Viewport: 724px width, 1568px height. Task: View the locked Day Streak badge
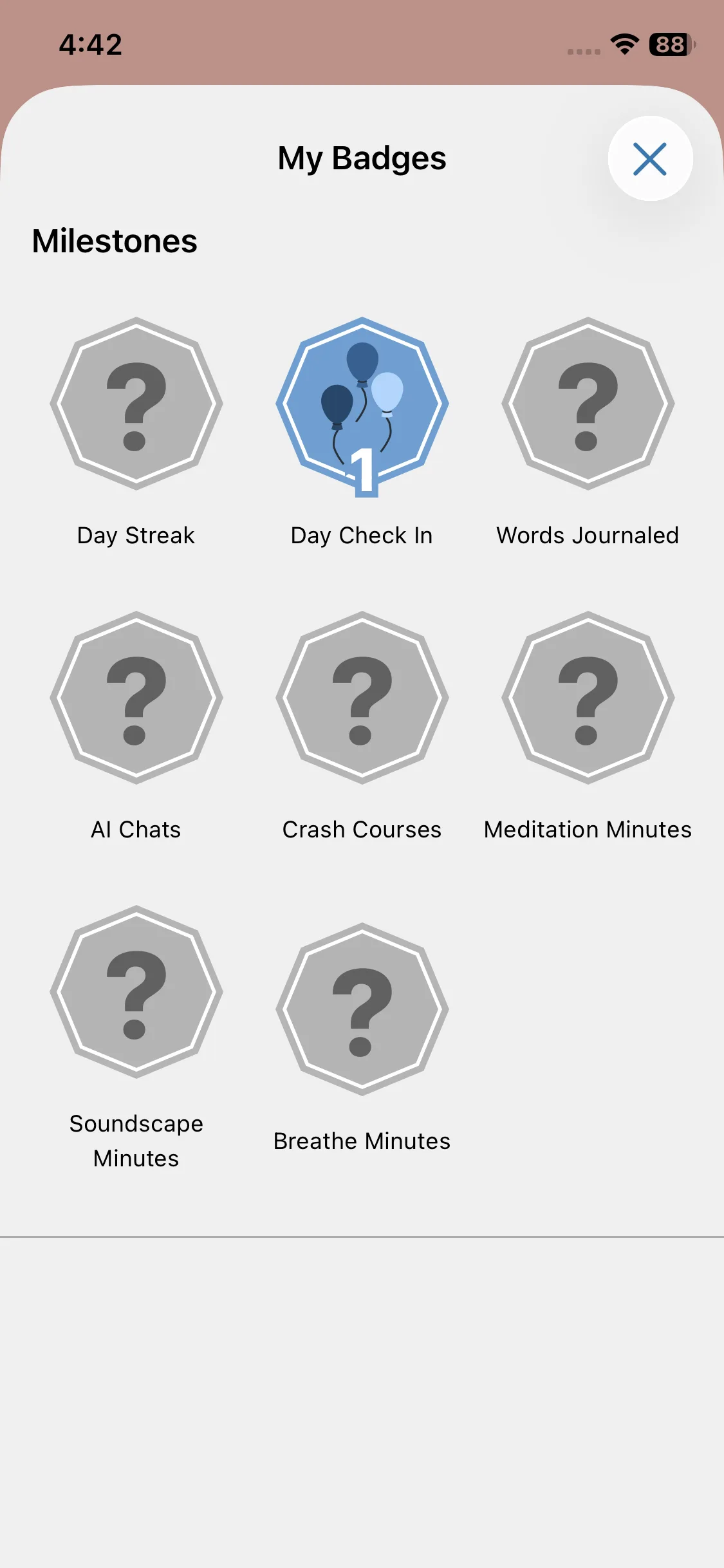click(x=136, y=404)
